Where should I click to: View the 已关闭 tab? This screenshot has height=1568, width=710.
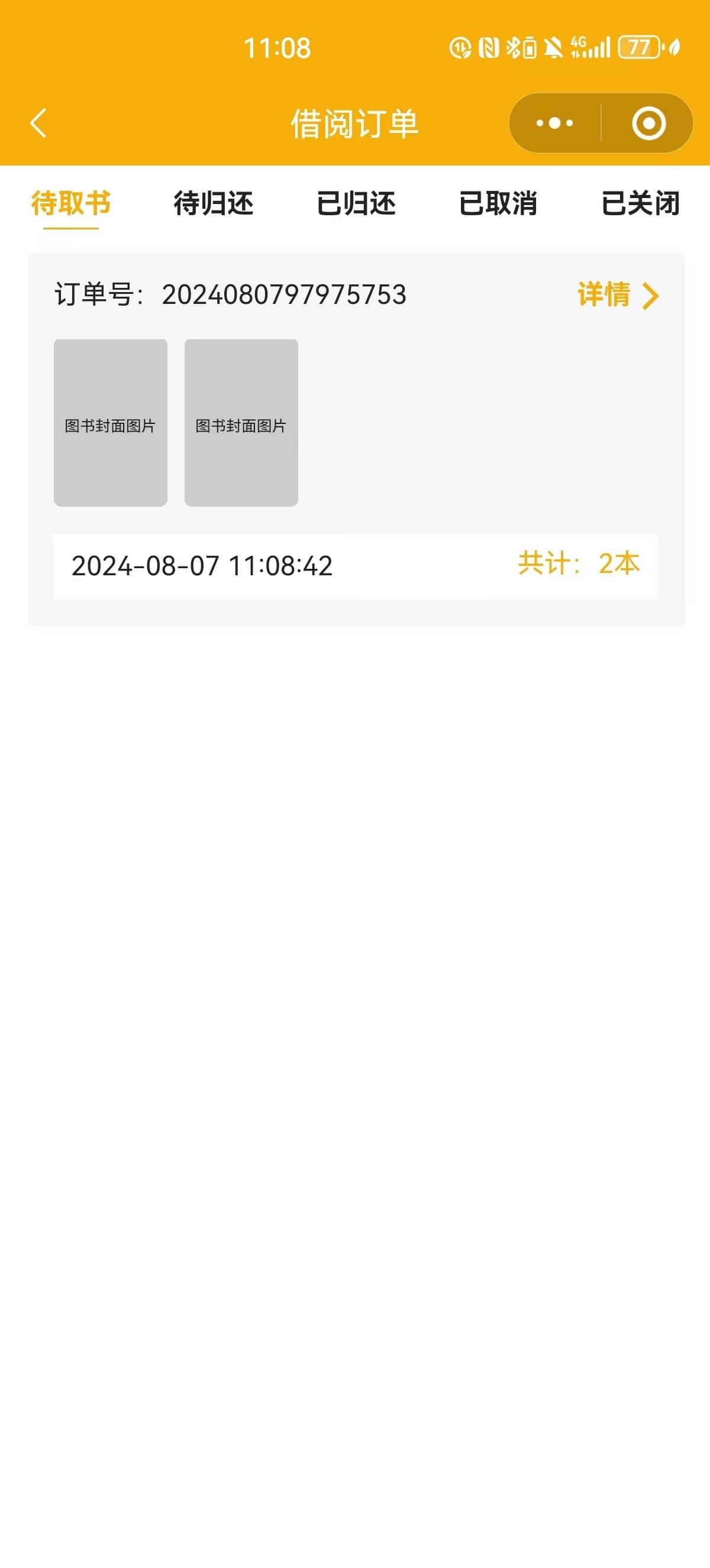click(x=640, y=203)
